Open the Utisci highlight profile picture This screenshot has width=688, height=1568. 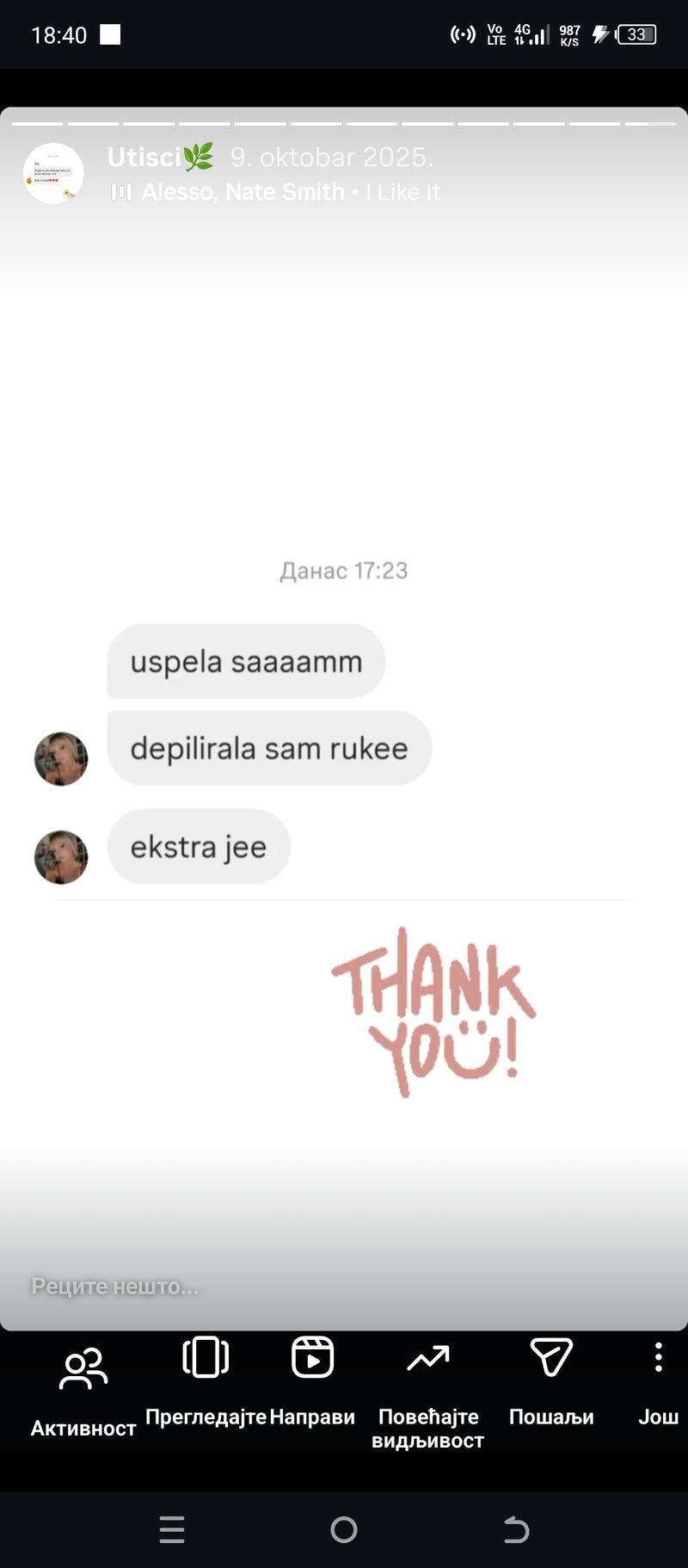click(x=53, y=173)
